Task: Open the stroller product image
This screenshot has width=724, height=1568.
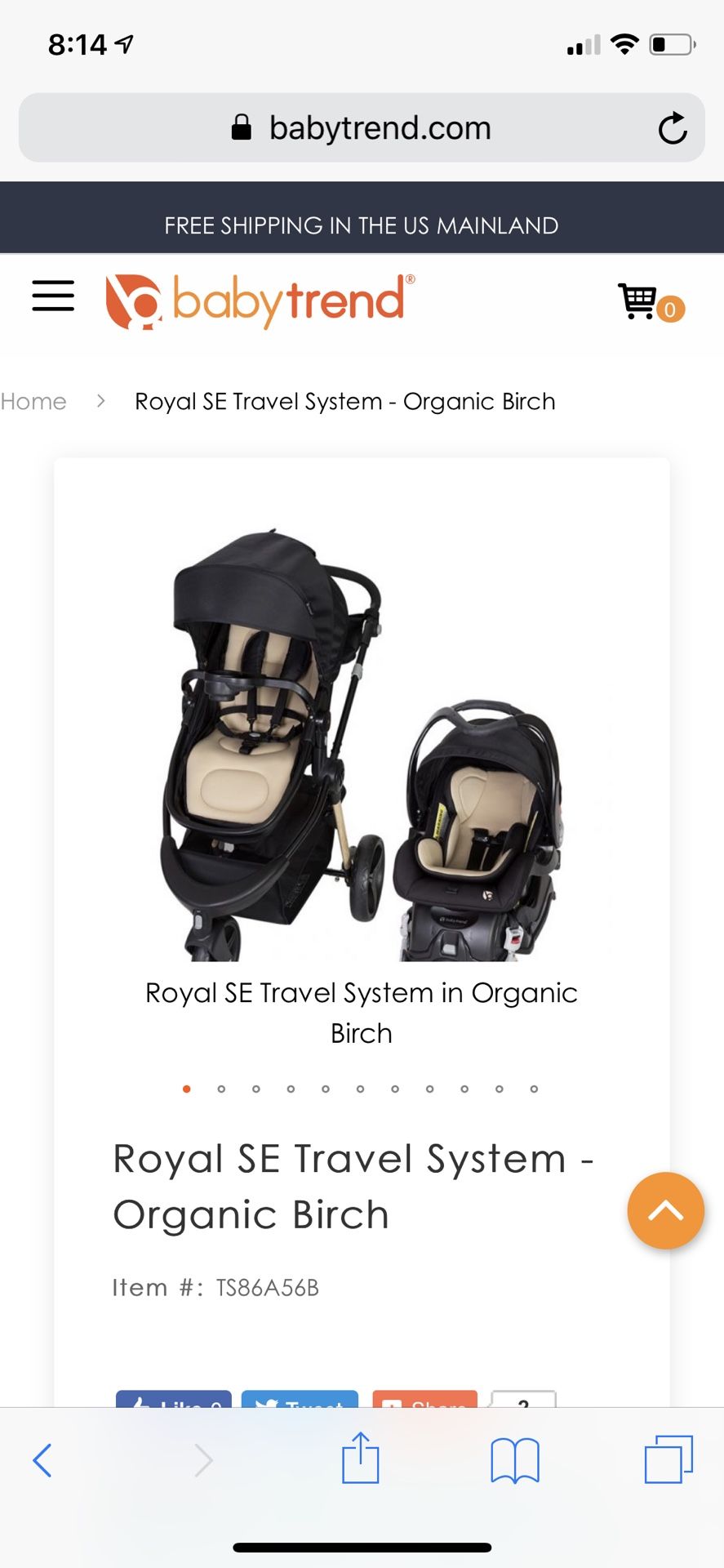Action: pos(361,745)
